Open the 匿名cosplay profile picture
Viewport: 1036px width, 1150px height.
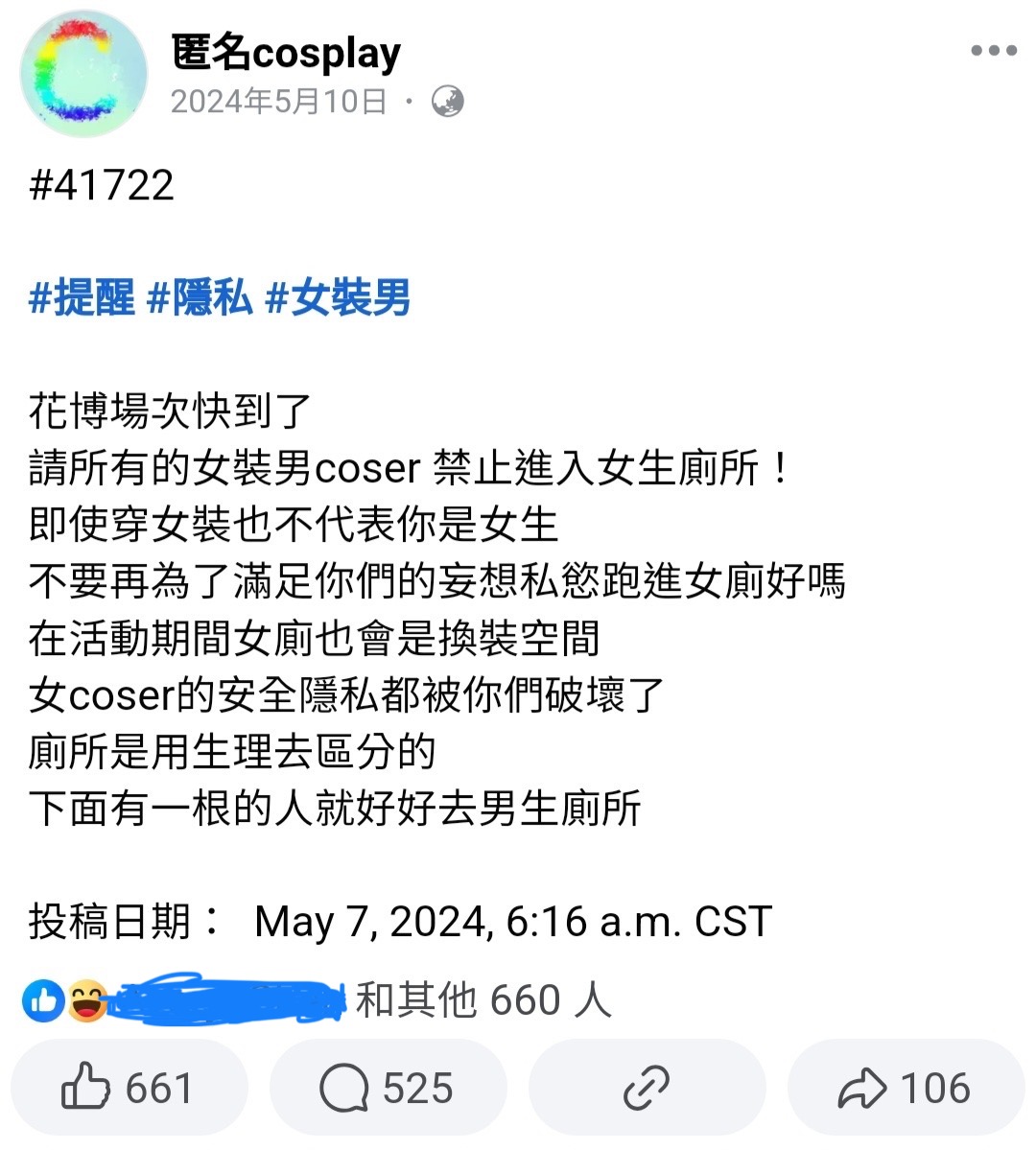[83, 75]
